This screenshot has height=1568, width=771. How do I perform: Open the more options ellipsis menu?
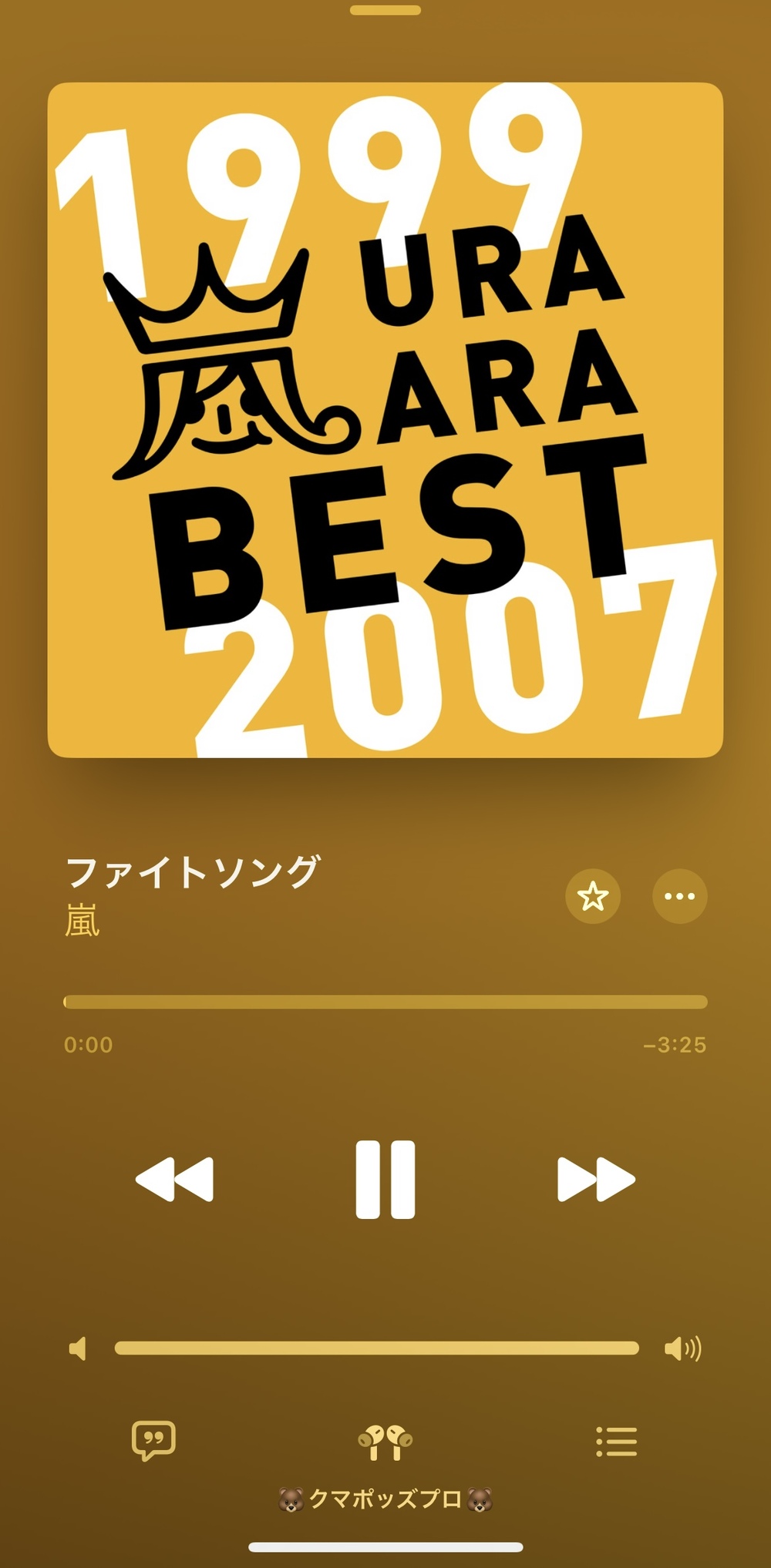(679, 896)
